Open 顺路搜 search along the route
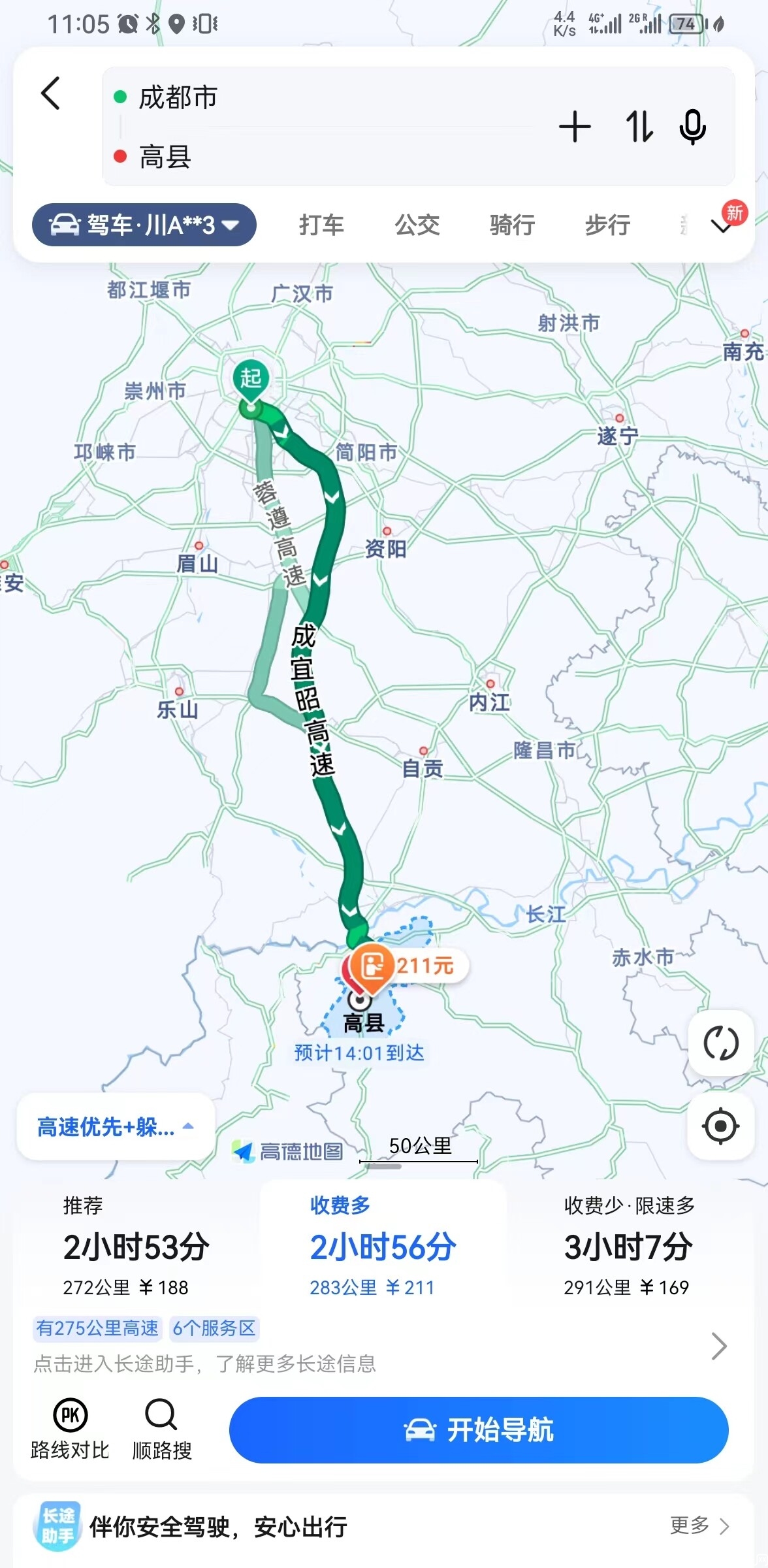 [x=162, y=1429]
